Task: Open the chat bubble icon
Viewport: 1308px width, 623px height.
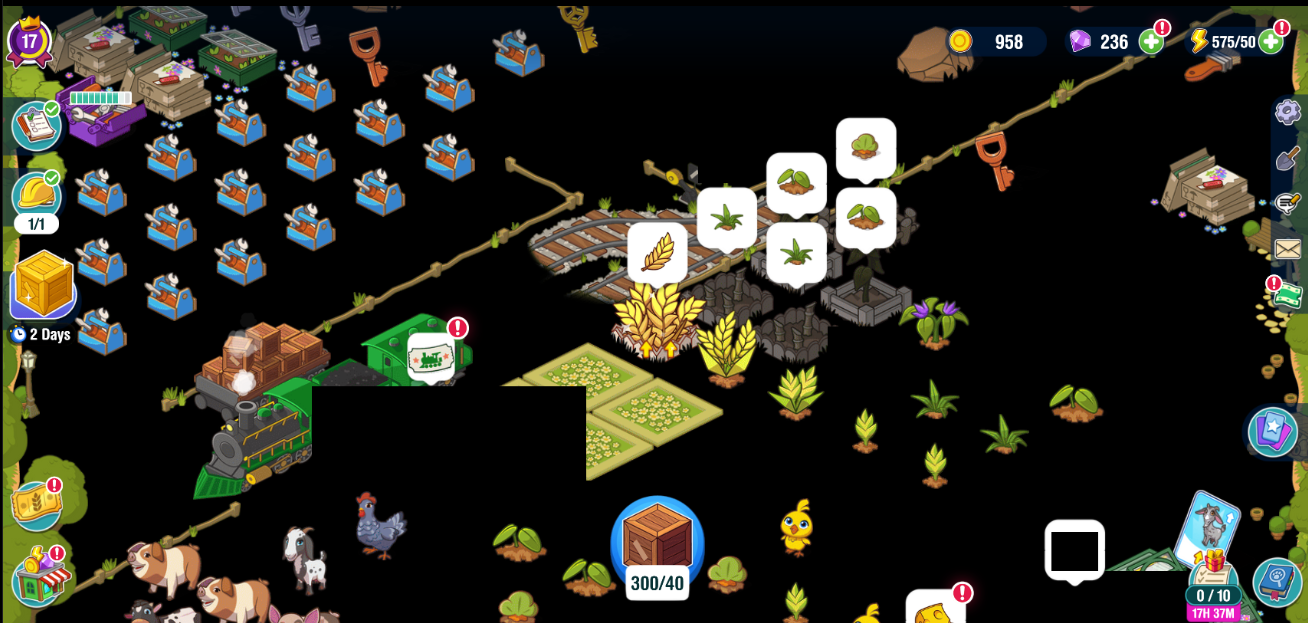Action: 1287,204
